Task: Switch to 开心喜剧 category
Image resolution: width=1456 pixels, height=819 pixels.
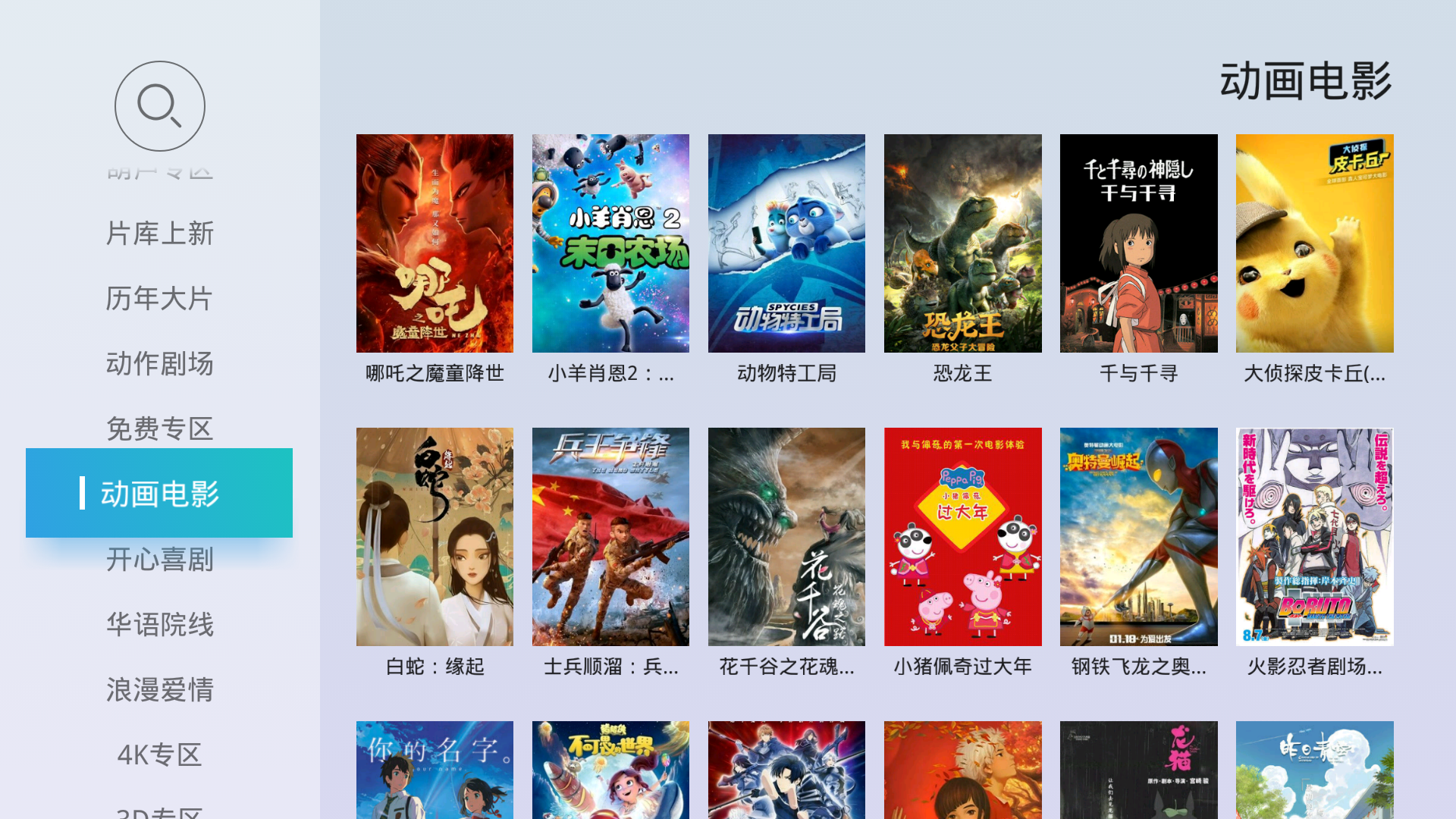Action: click(x=159, y=560)
